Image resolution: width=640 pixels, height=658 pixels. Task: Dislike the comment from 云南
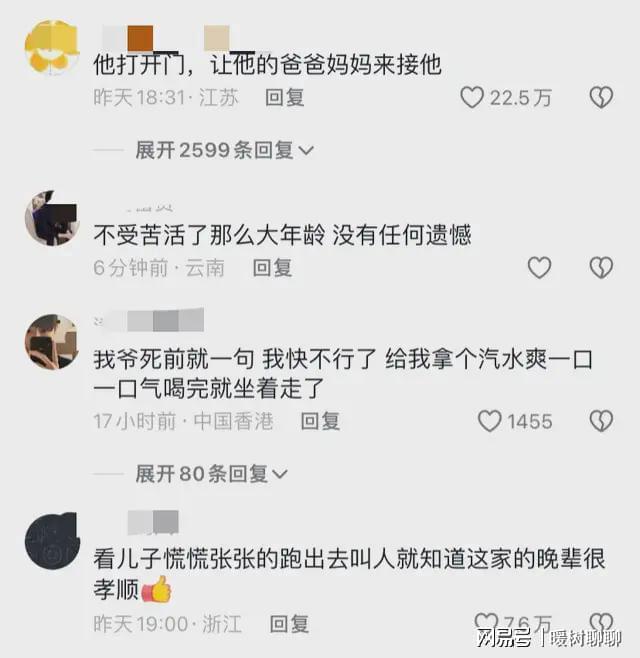click(600, 267)
